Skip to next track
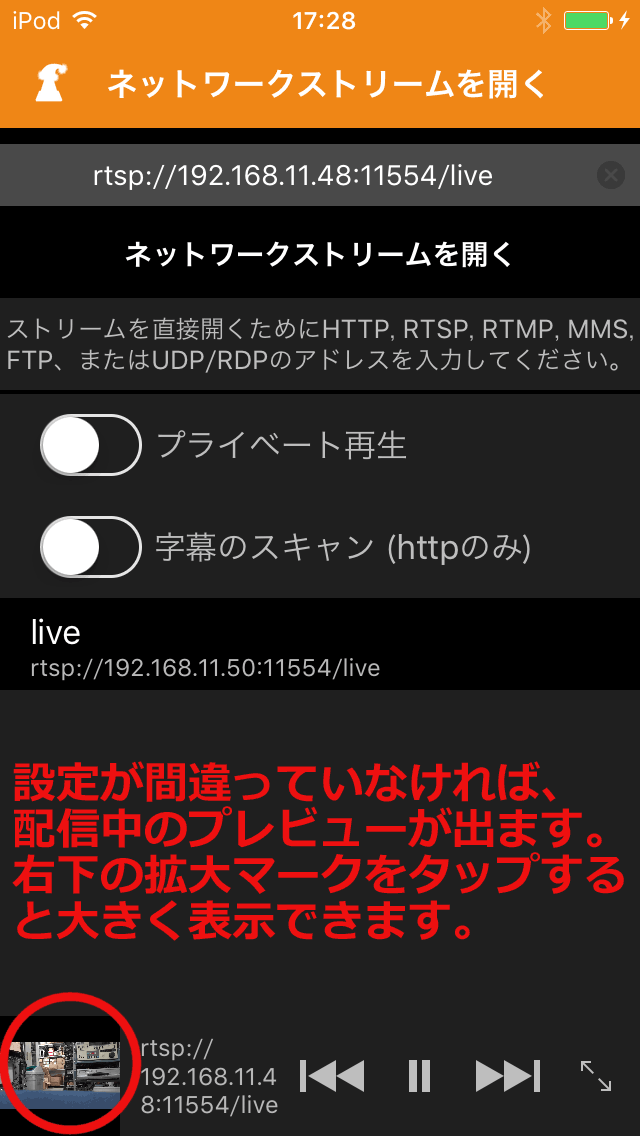Screen dimensions: 640x1136 508,1075
